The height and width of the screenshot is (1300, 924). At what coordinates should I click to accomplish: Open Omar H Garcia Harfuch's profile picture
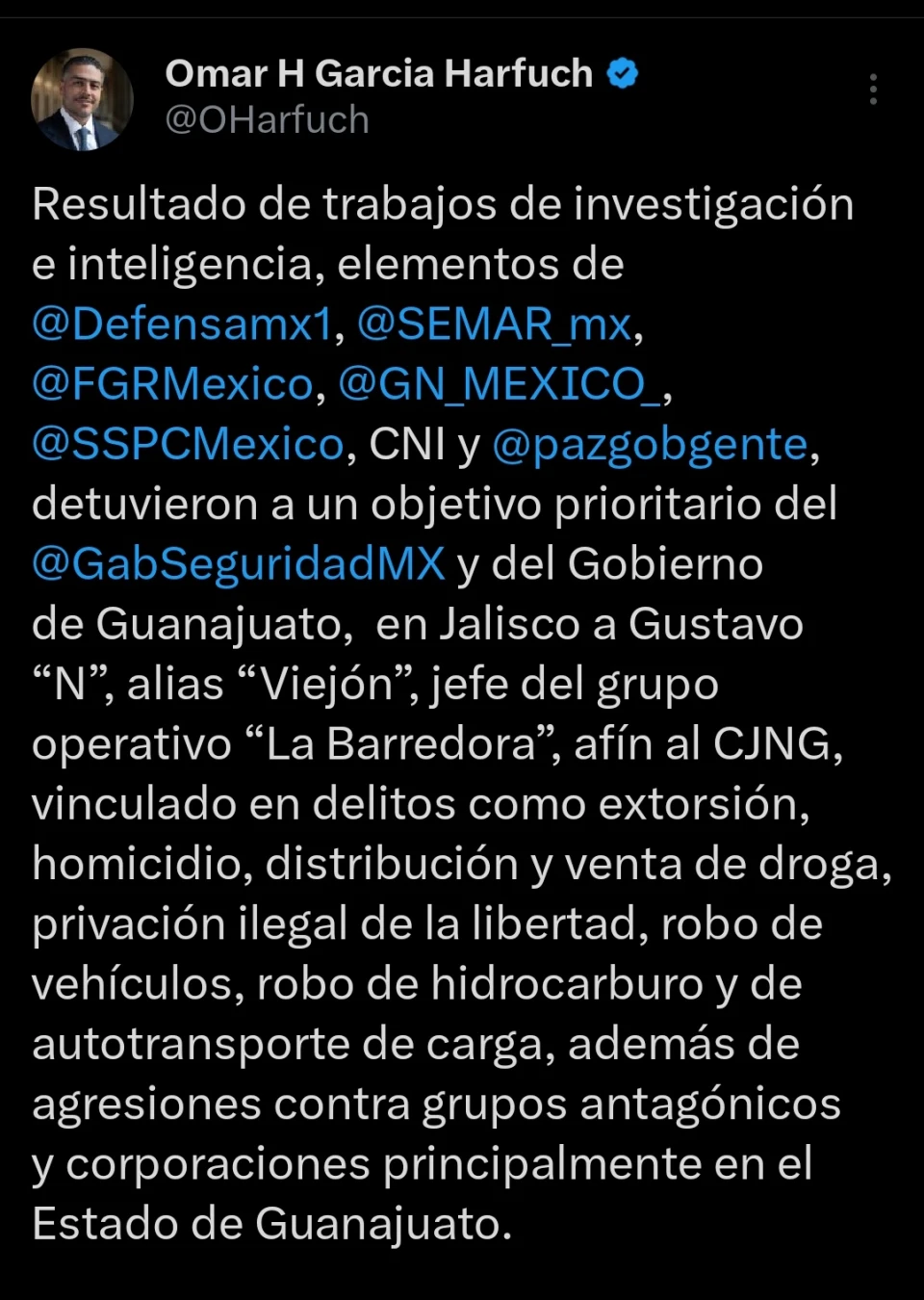pyautogui.click(x=82, y=99)
